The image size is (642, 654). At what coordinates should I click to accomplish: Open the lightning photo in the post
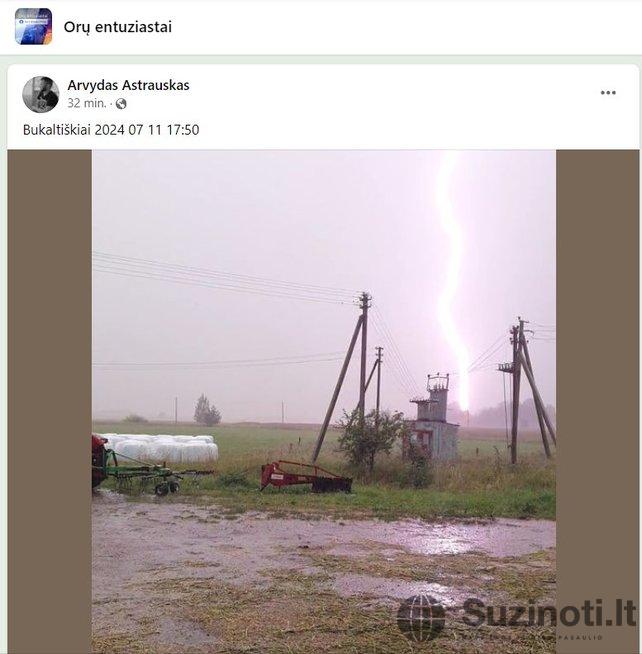tap(323, 400)
